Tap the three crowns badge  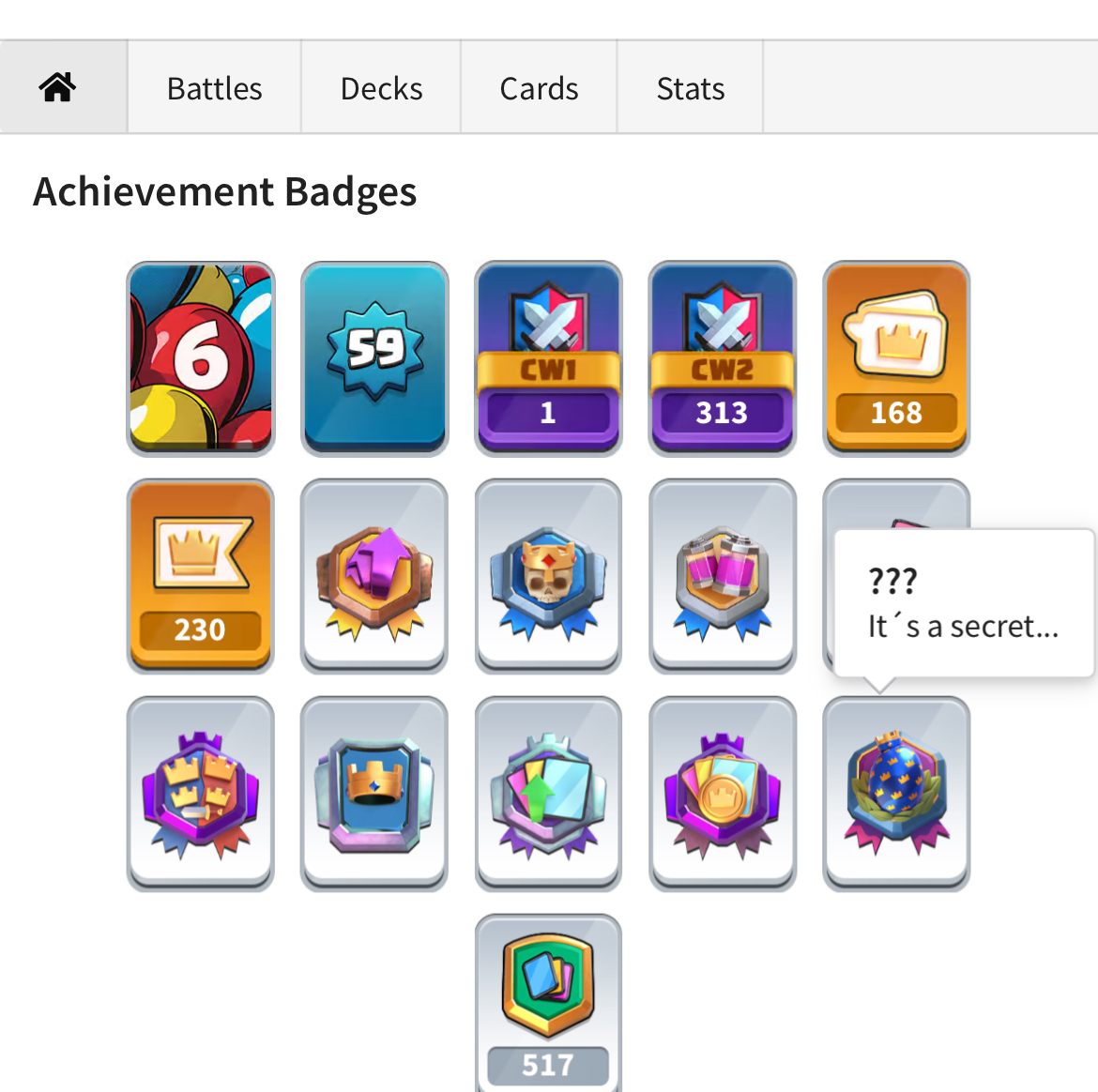201,794
